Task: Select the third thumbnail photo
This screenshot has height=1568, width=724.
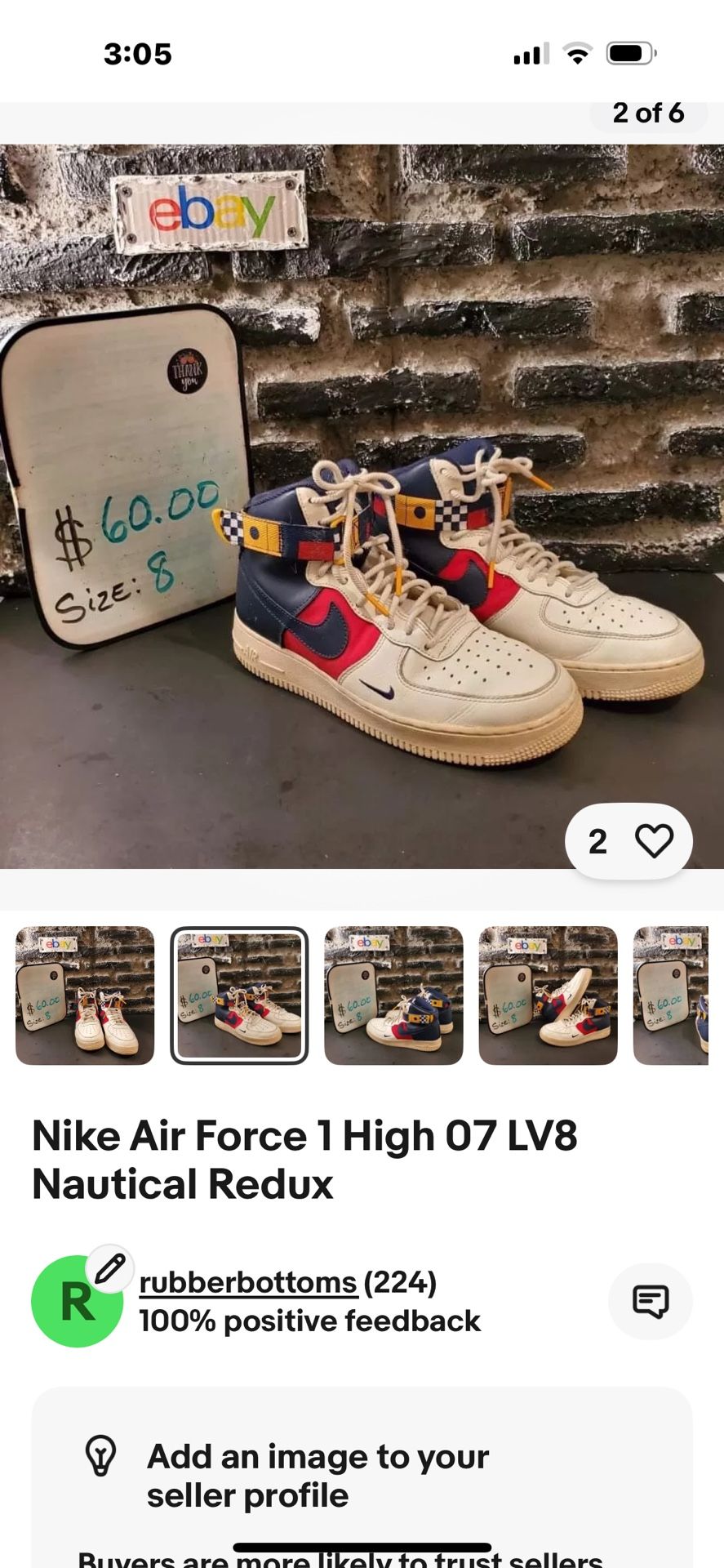Action: tap(393, 996)
